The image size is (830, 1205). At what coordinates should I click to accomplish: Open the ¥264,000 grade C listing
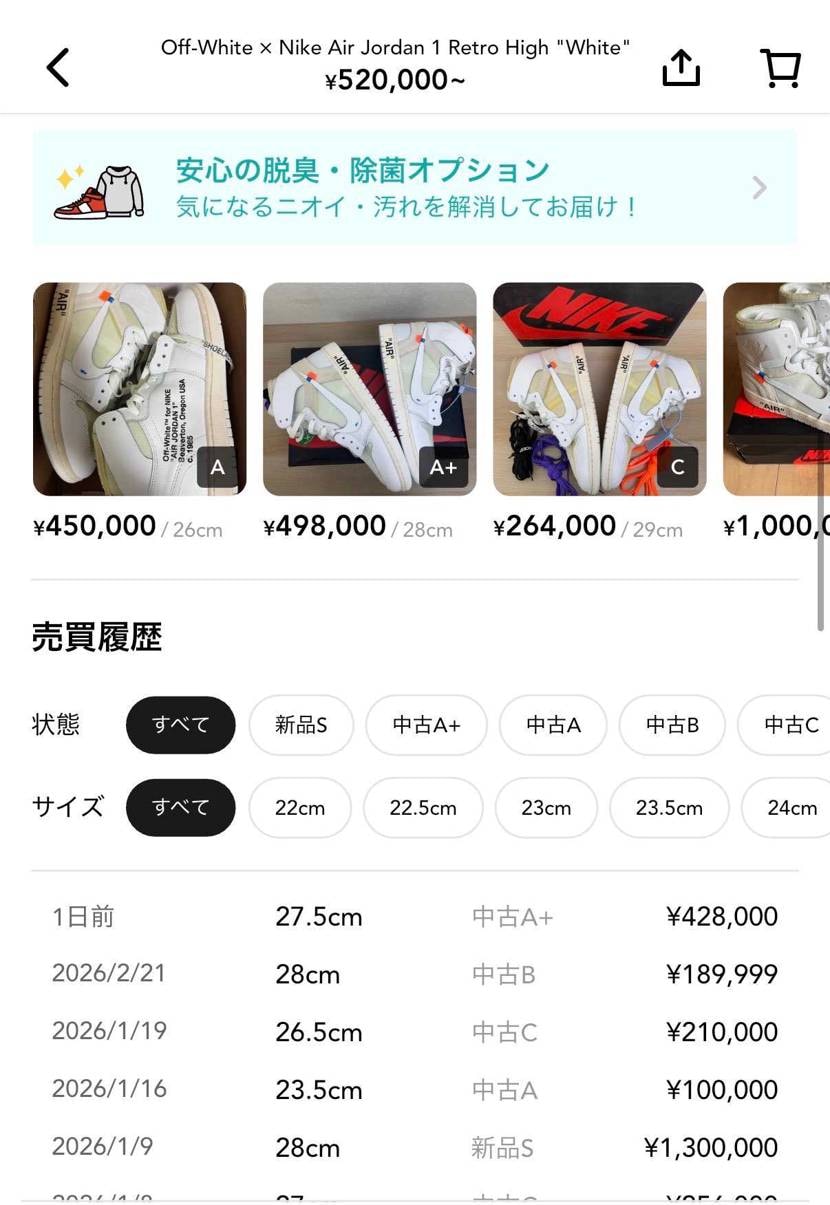point(599,390)
